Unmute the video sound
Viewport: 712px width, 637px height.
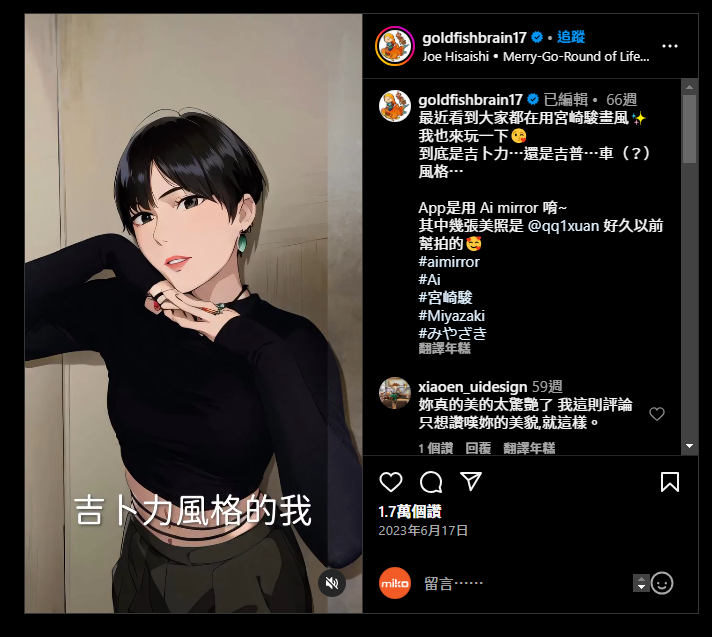(332, 583)
